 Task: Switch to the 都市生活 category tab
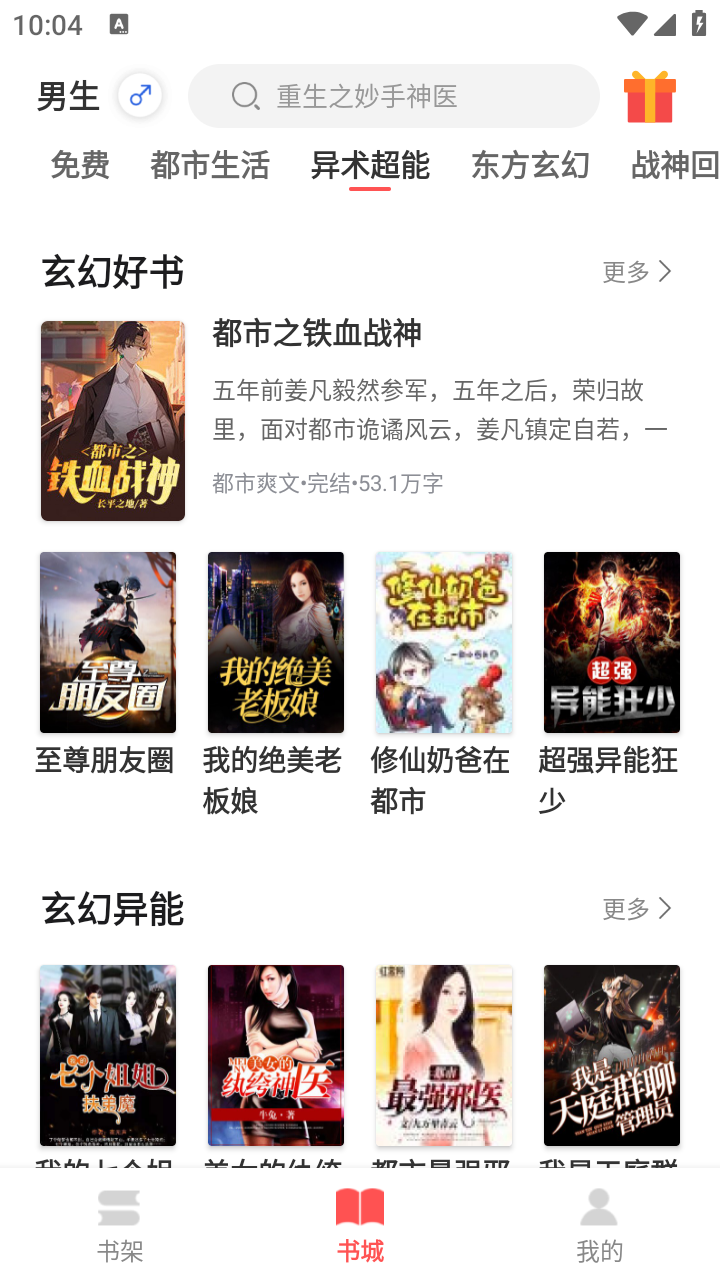210,166
